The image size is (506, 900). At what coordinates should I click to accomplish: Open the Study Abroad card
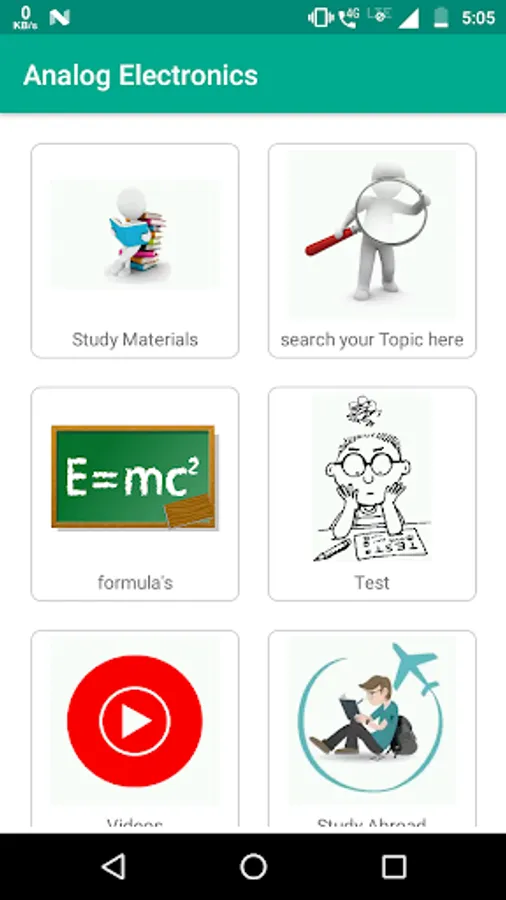click(x=372, y=729)
